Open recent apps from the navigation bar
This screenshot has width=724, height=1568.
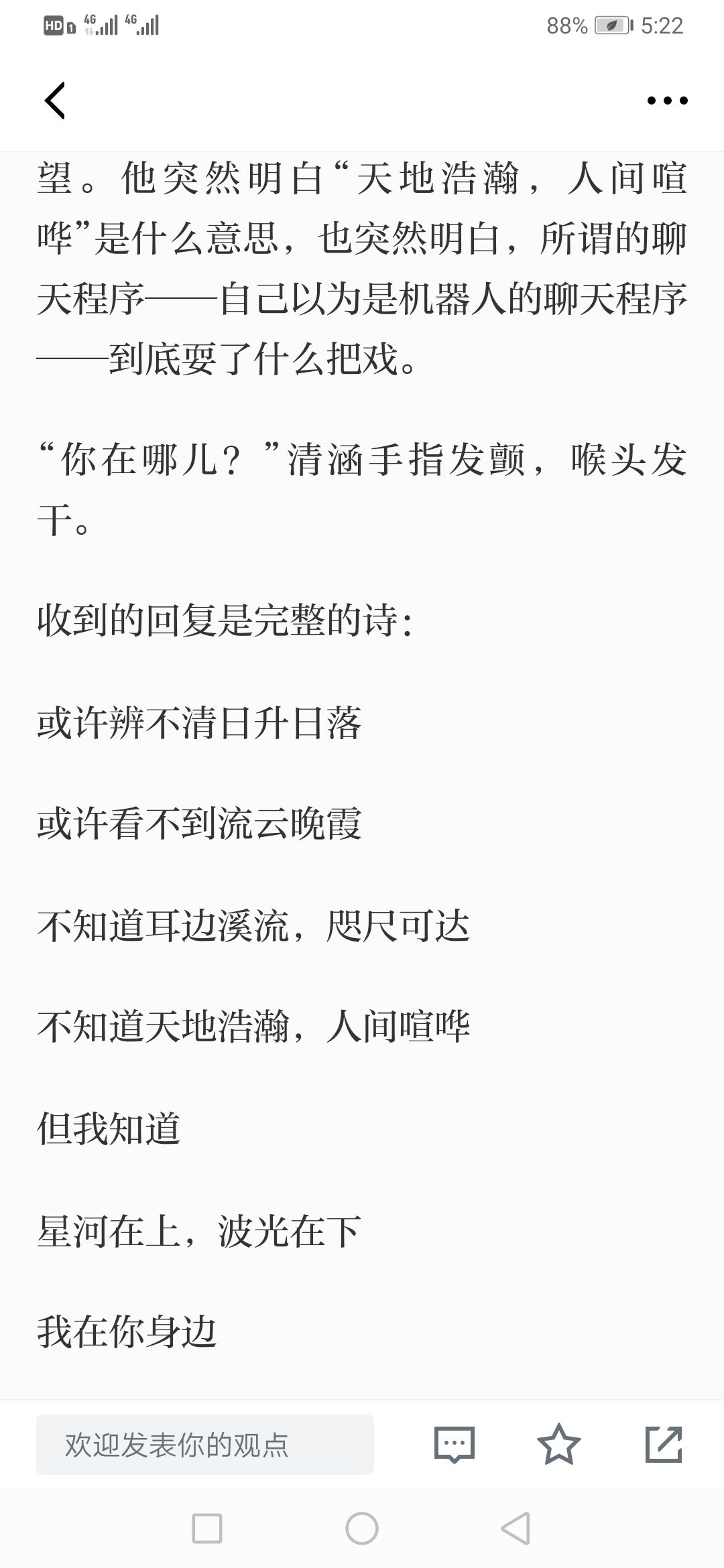[x=207, y=1528]
